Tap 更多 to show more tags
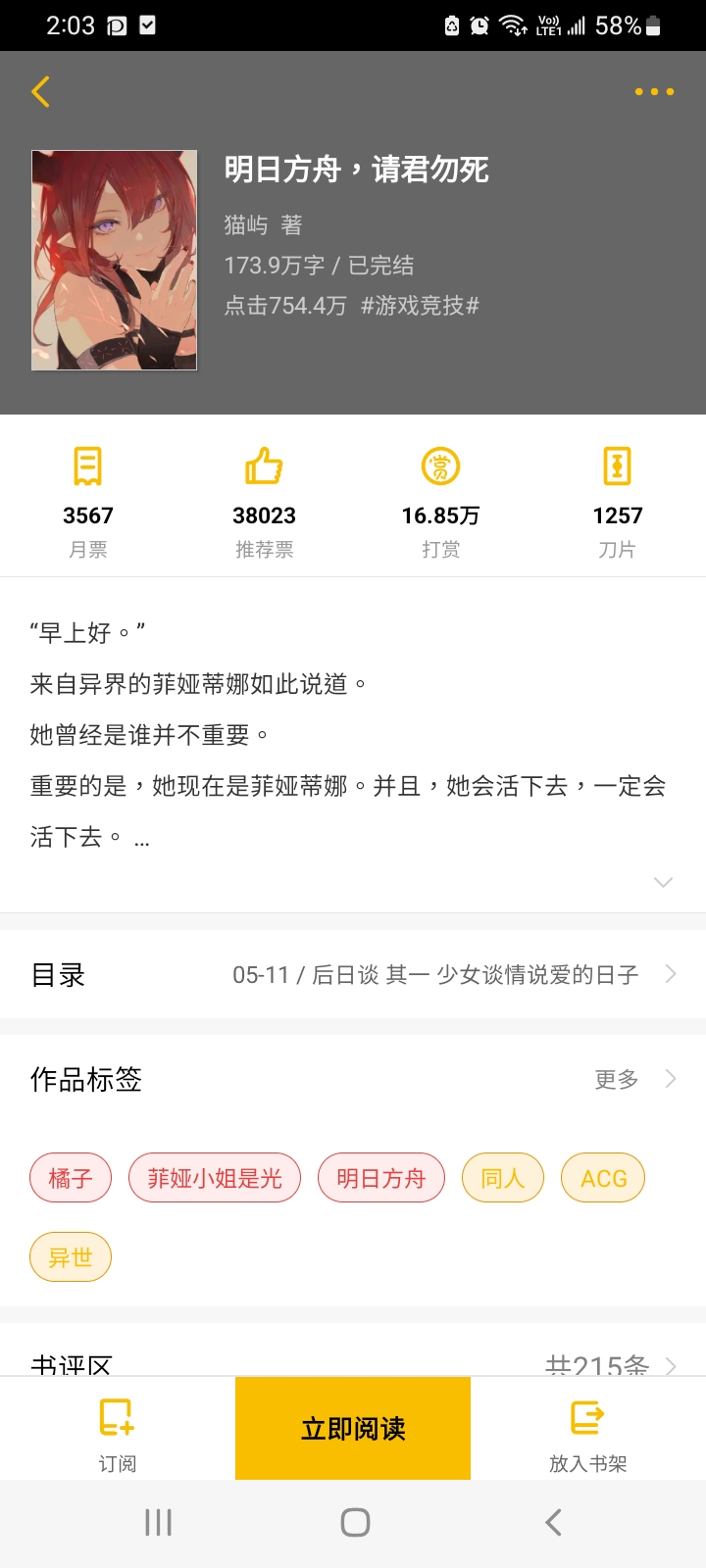The image size is (706, 1568). pyautogui.click(x=615, y=1078)
